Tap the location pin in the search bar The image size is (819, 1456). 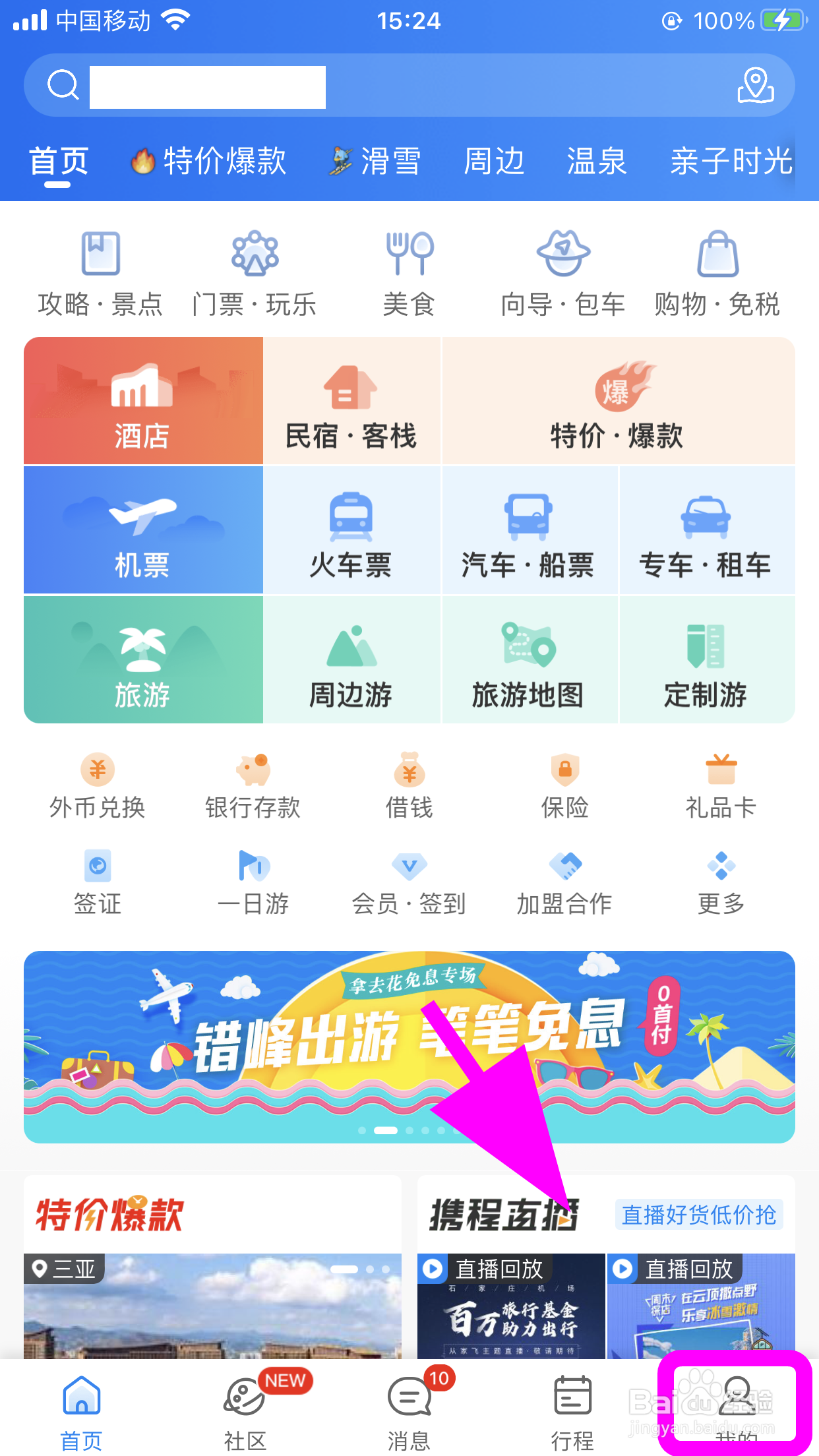point(756,85)
